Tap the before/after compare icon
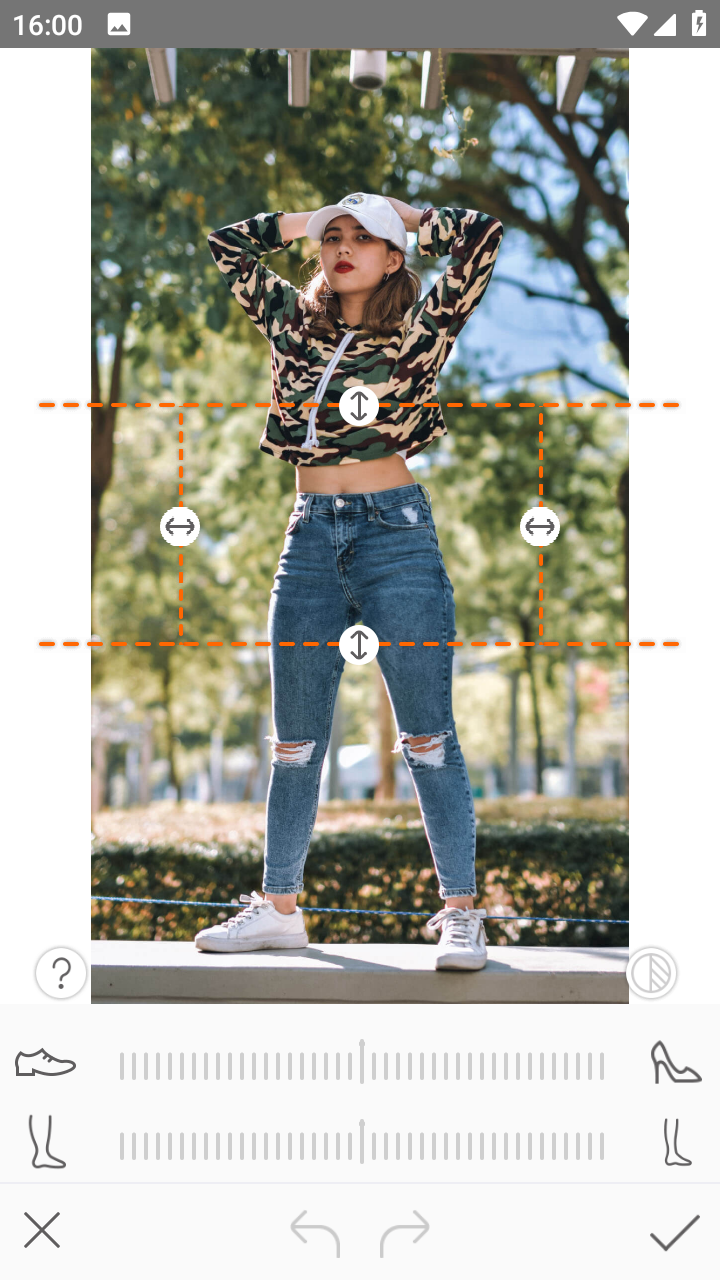 point(652,973)
